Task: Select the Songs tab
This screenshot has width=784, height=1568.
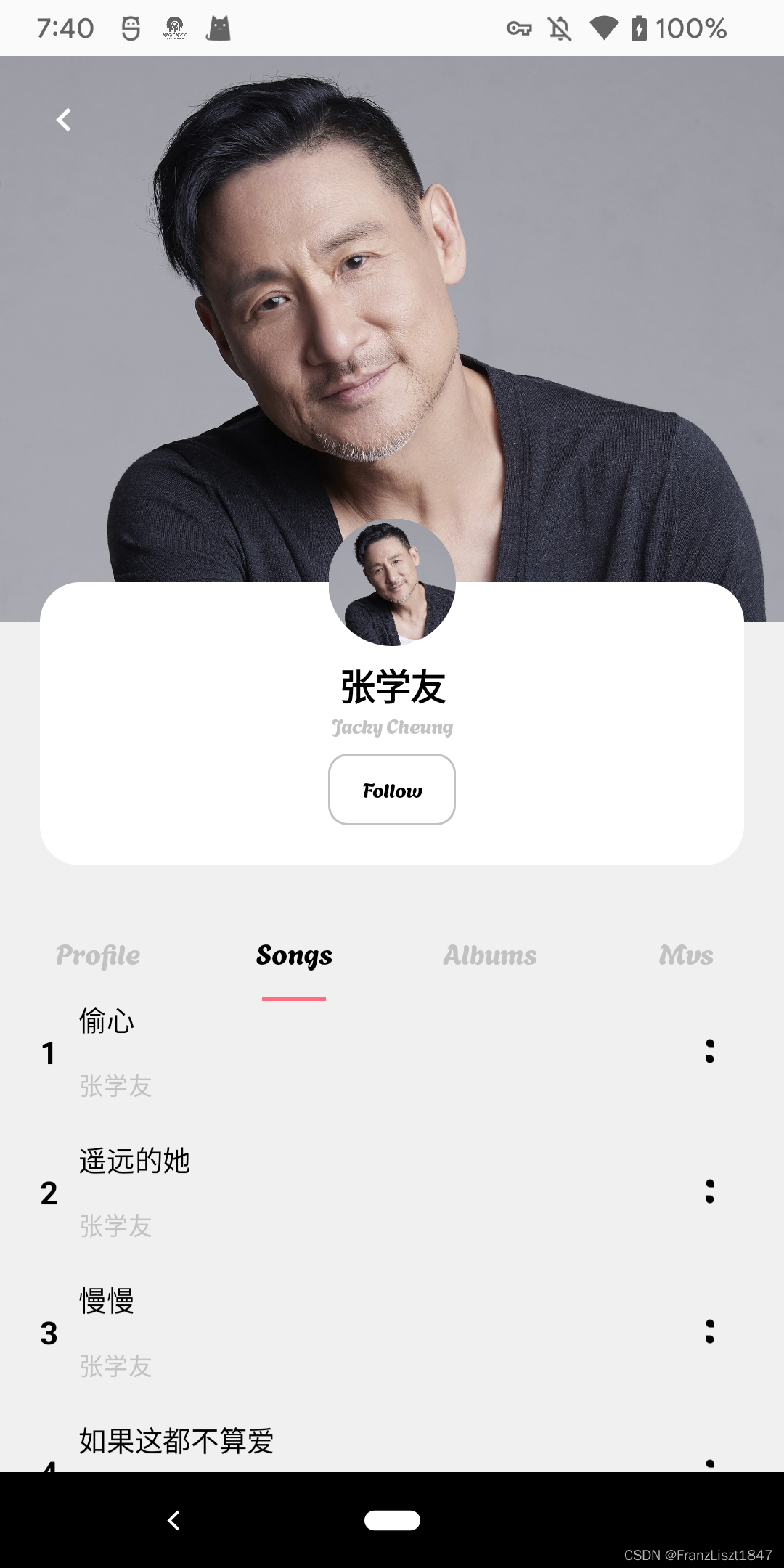Action: pos(294,955)
